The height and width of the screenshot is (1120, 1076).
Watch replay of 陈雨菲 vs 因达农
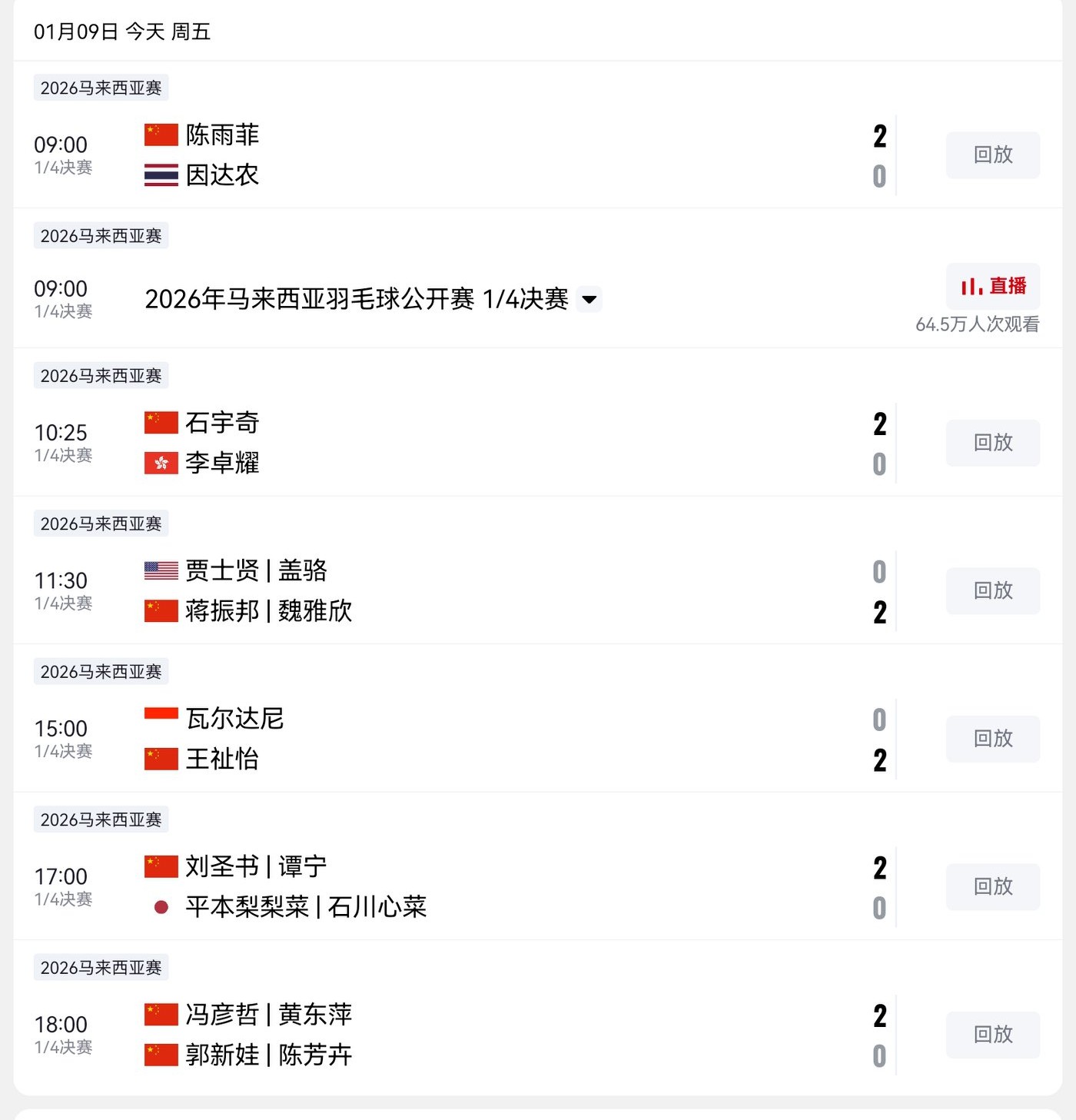click(992, 155)
